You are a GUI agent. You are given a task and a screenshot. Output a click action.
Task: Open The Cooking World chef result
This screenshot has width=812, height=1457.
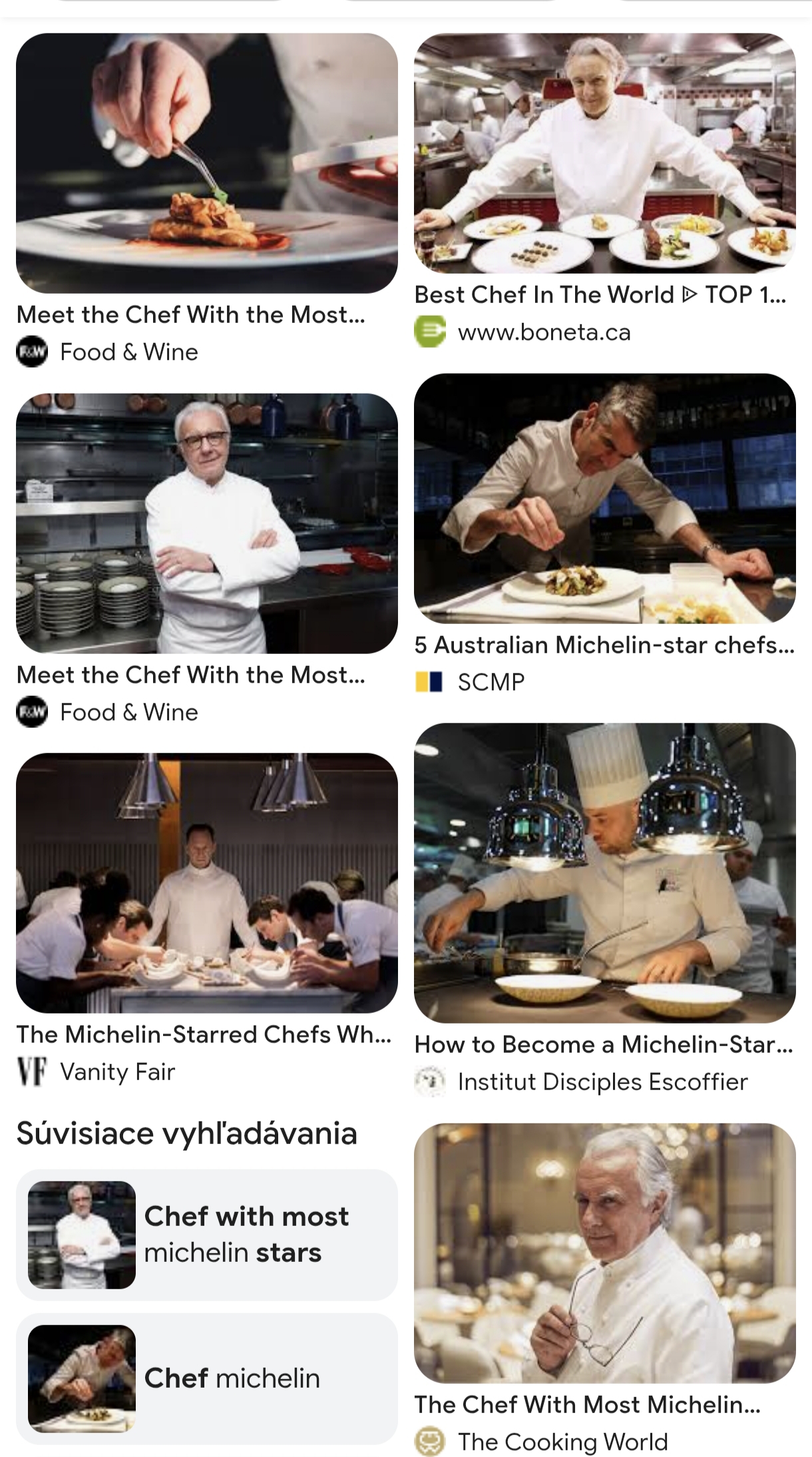click(x=604, y=1252)
